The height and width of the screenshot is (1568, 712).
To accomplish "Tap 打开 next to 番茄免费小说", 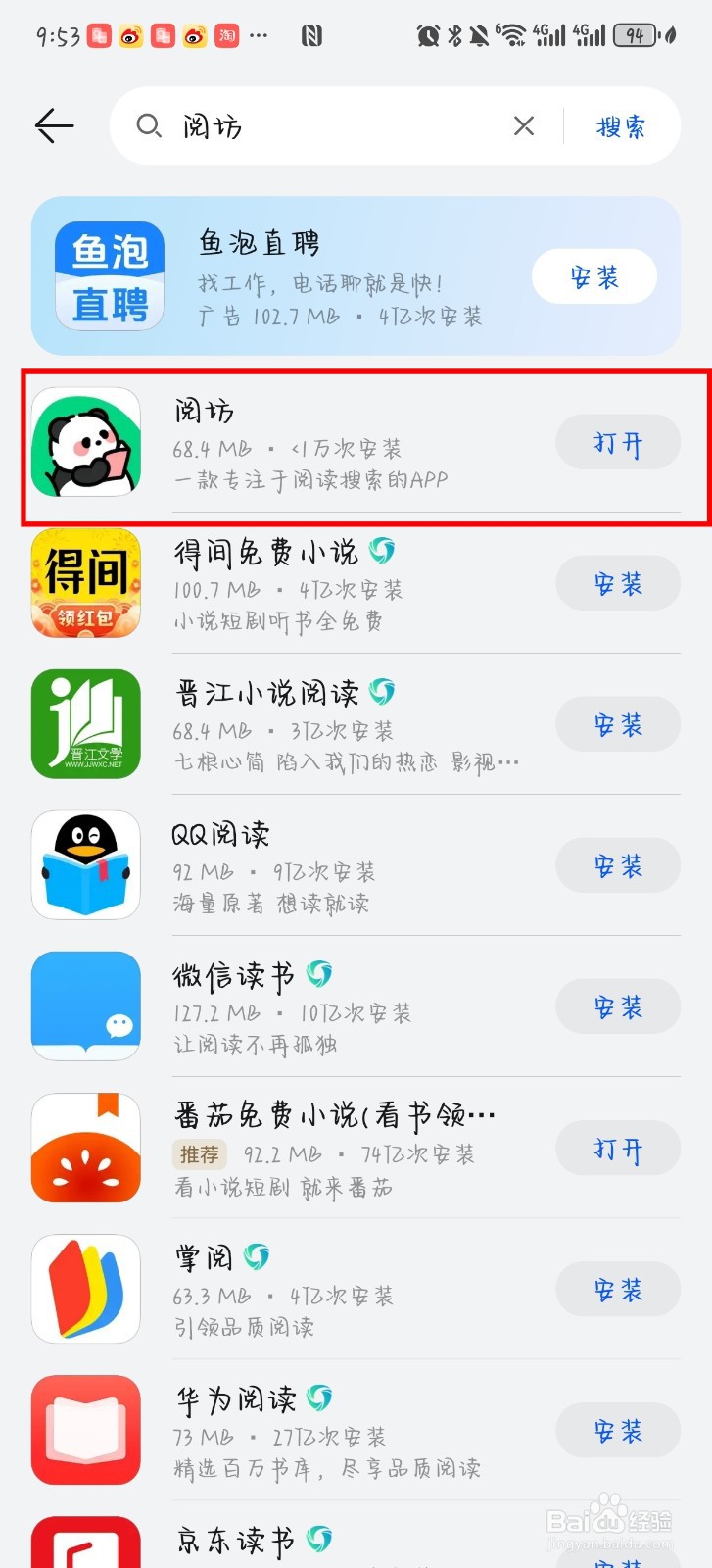I will (618, 1149).
